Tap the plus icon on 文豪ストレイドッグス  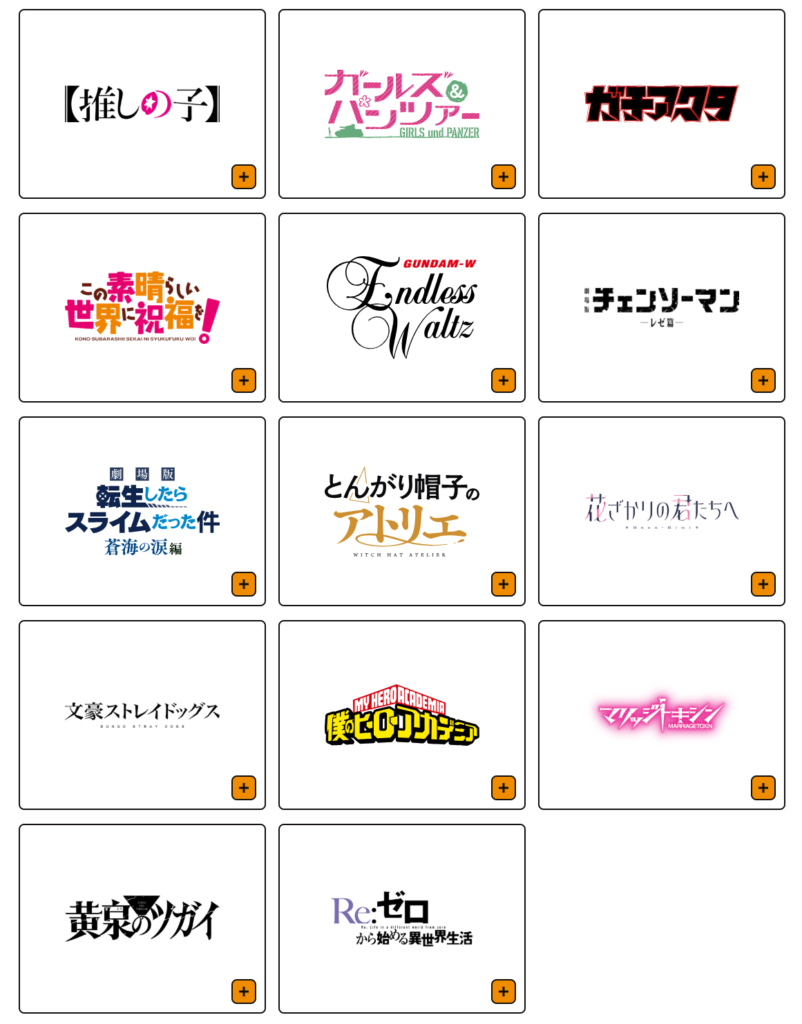(243, 787)
